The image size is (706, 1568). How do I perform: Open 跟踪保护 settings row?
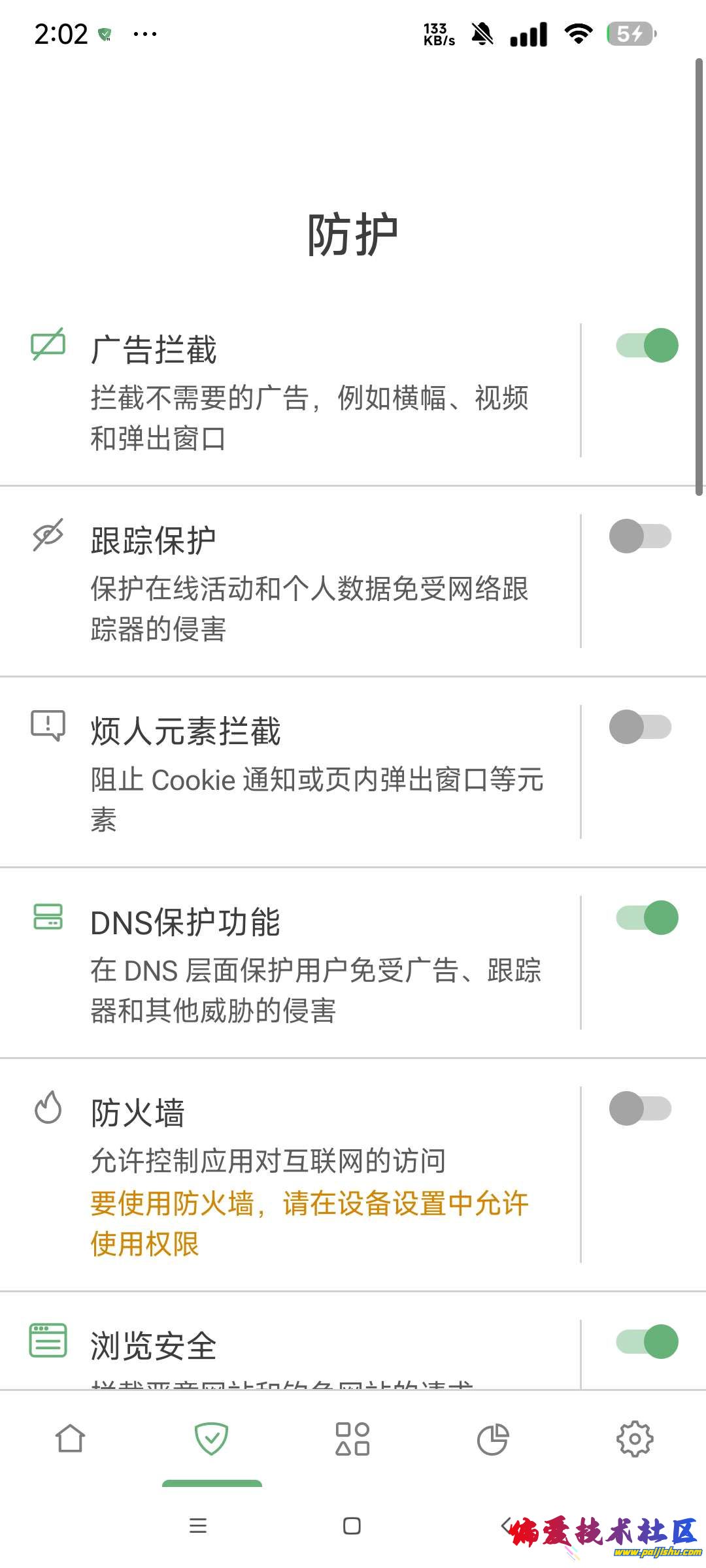[x=307, y=581]
